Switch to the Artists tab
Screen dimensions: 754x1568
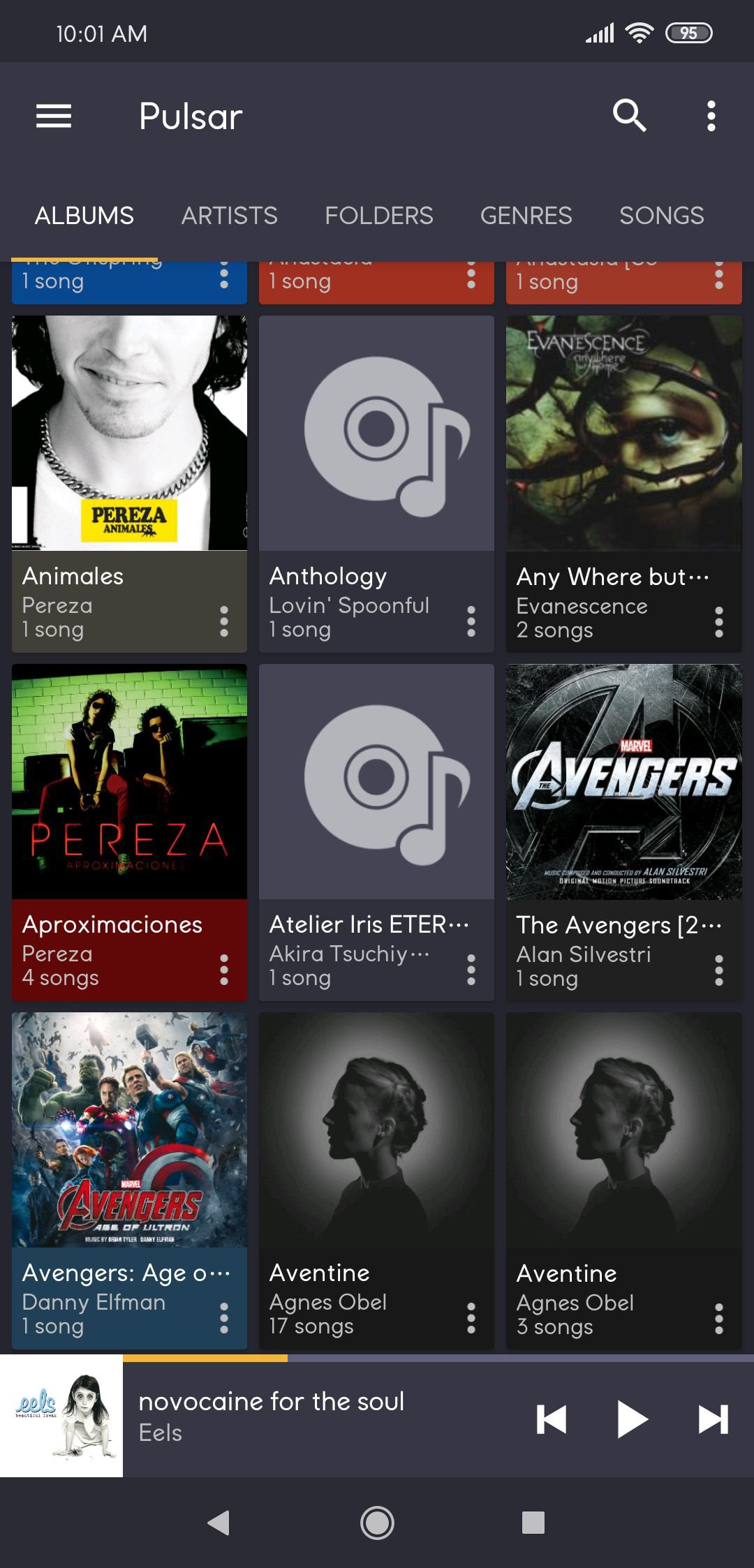point(229,216)
